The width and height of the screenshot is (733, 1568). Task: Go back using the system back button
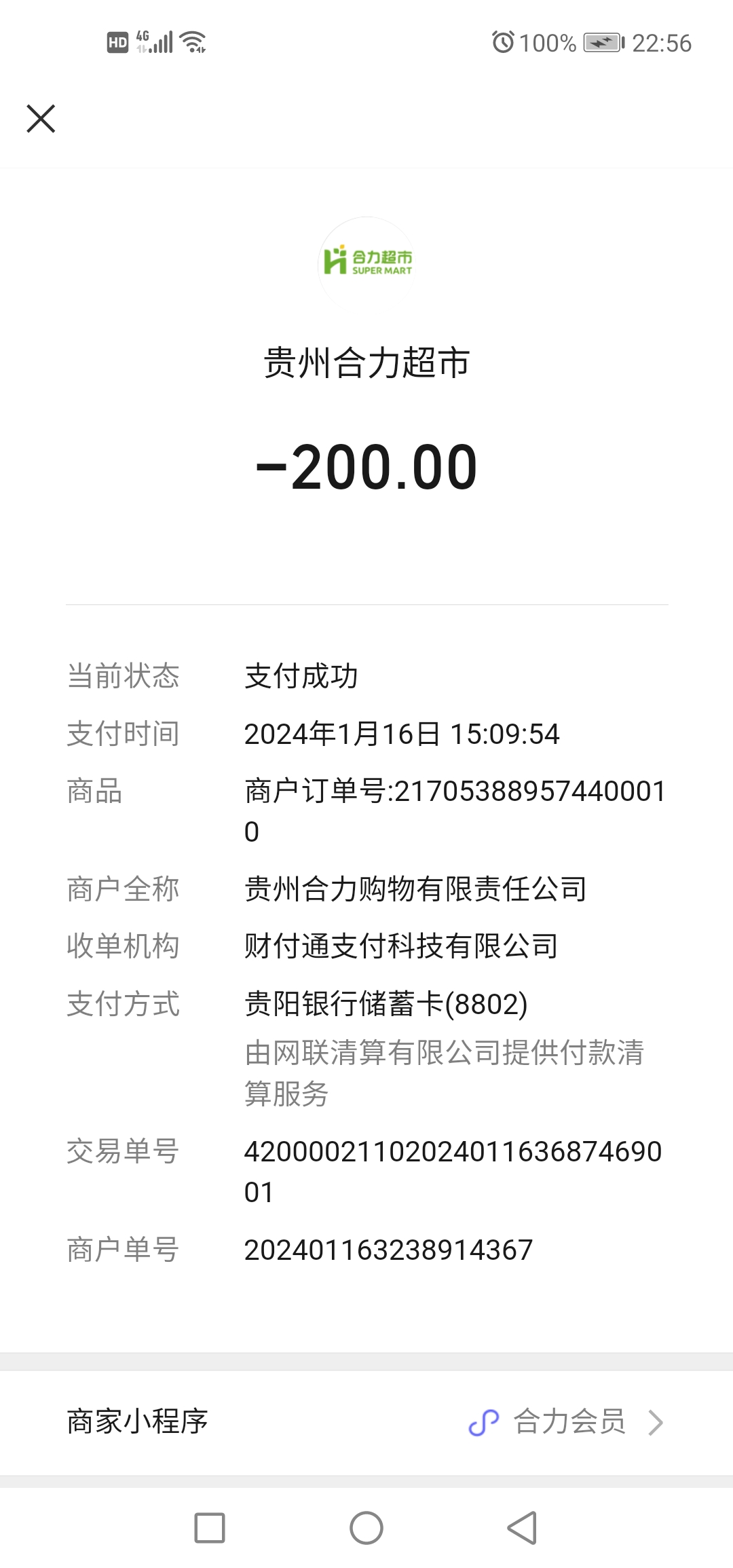coord(522,1528)
